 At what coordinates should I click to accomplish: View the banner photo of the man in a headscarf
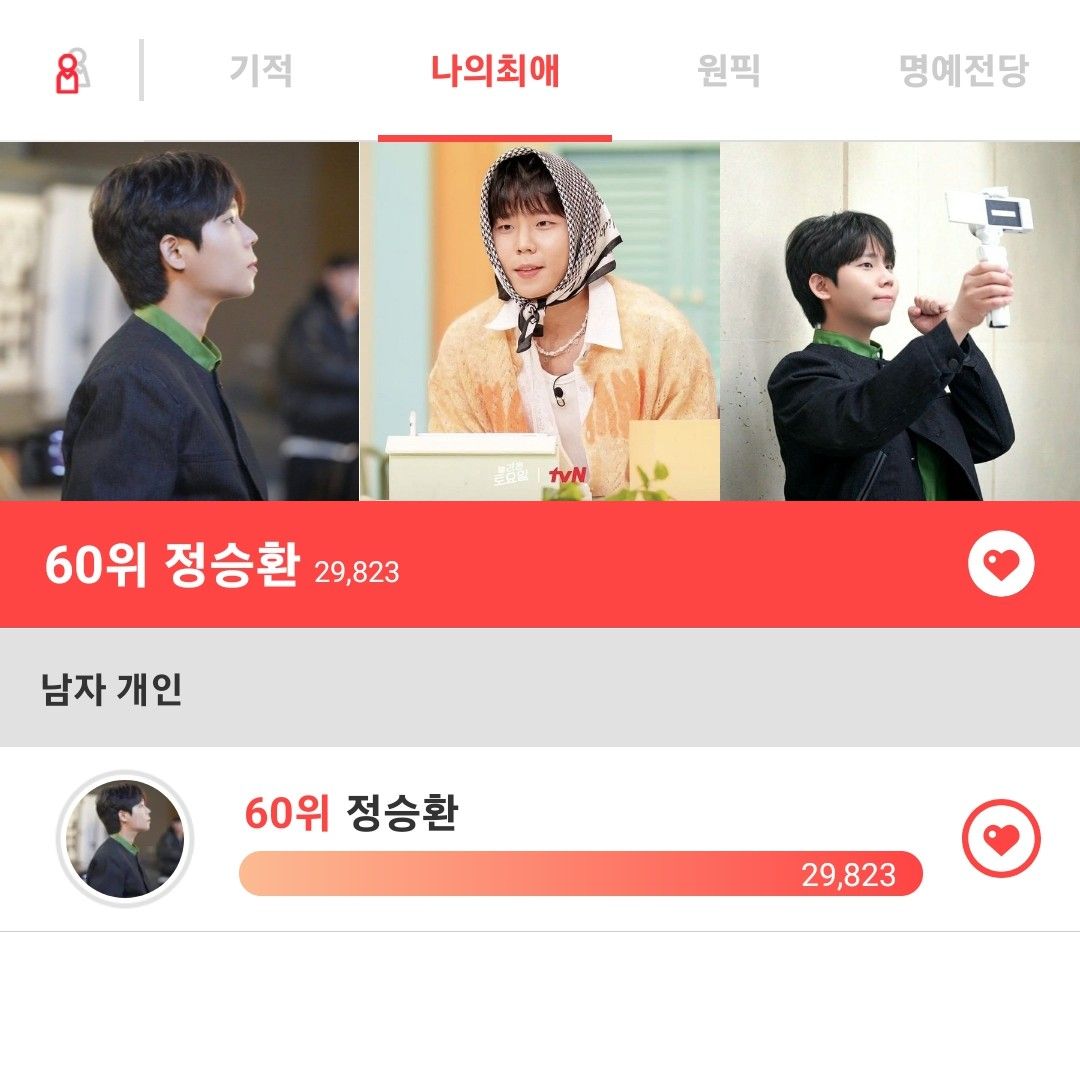click(x=540, y=321)
